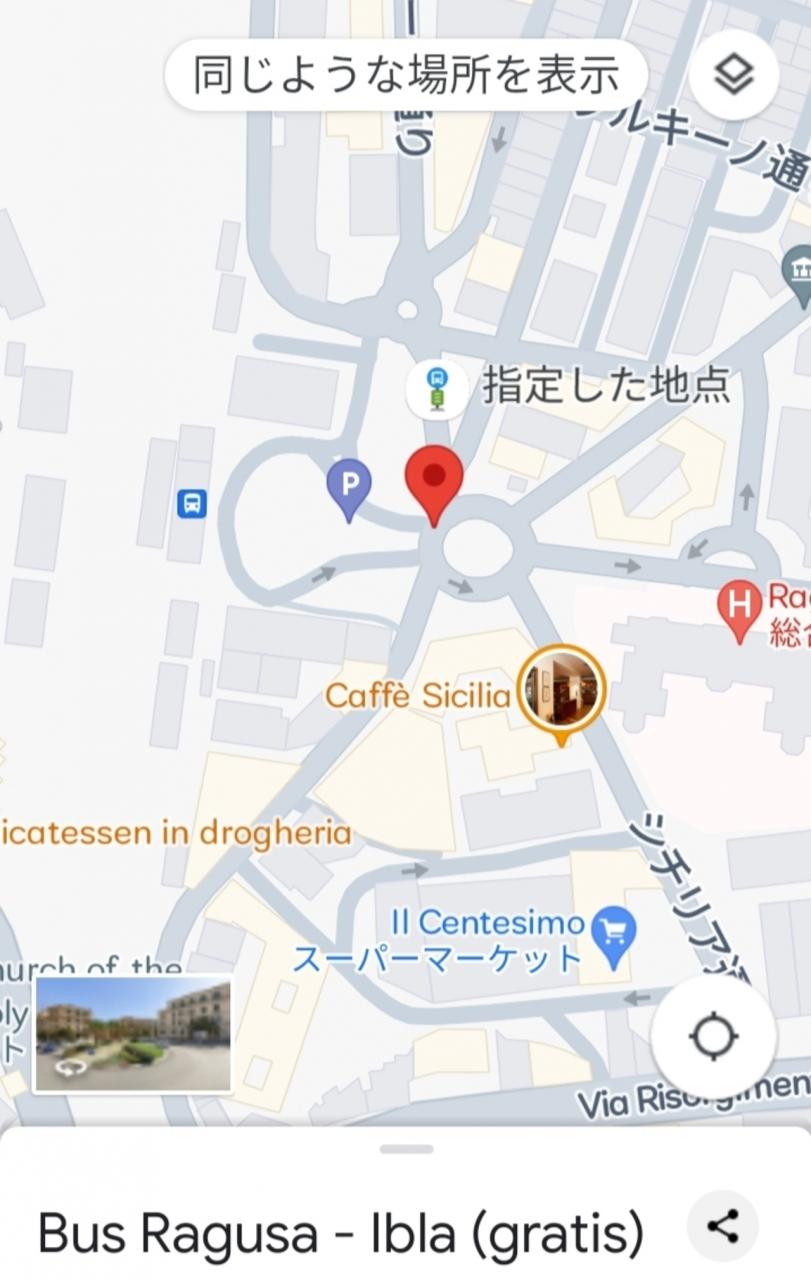The image size is (811, 1280).
Task: Select the Il Centesimo supermarket pin
Action: [x=613, y=932]
